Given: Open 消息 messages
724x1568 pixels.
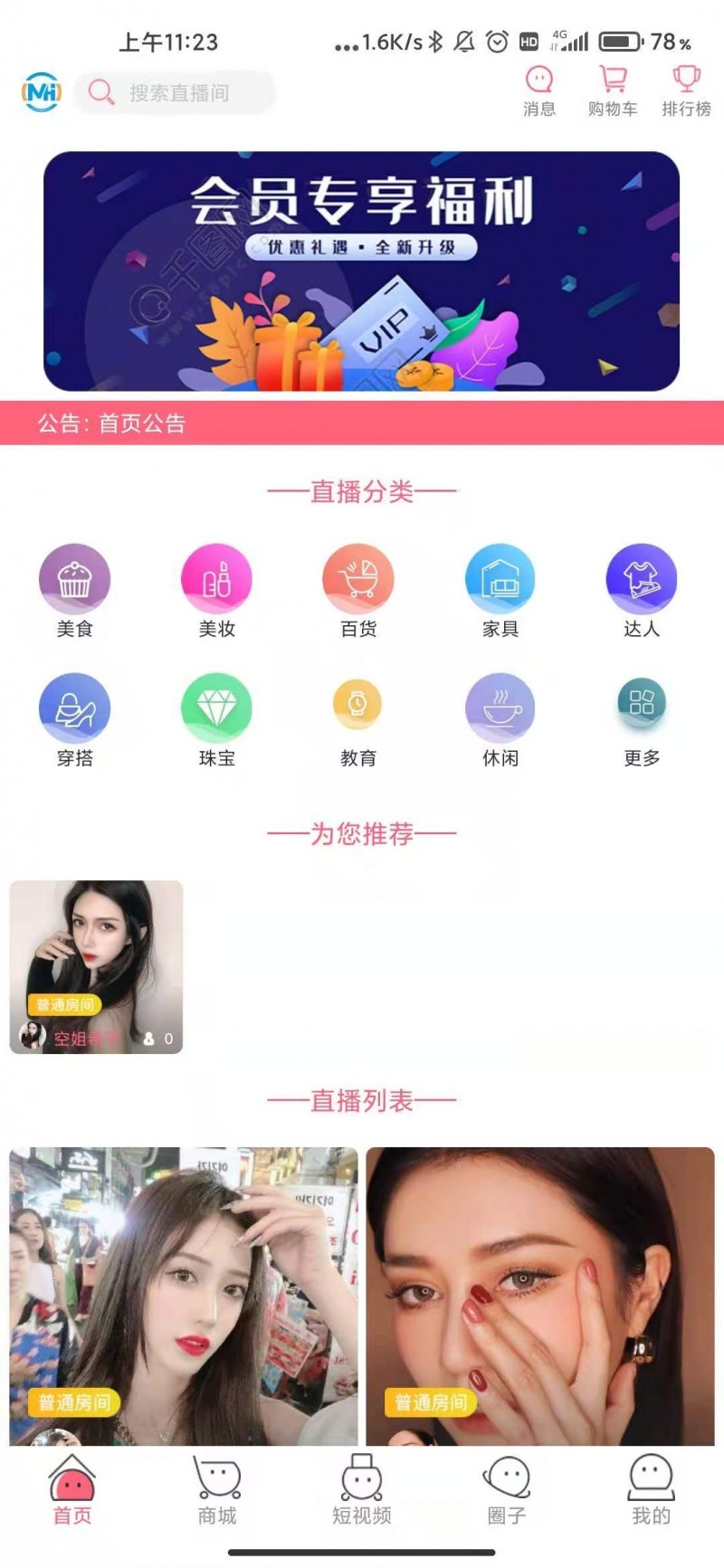Looking at the screenshot, I should point(539,90).
